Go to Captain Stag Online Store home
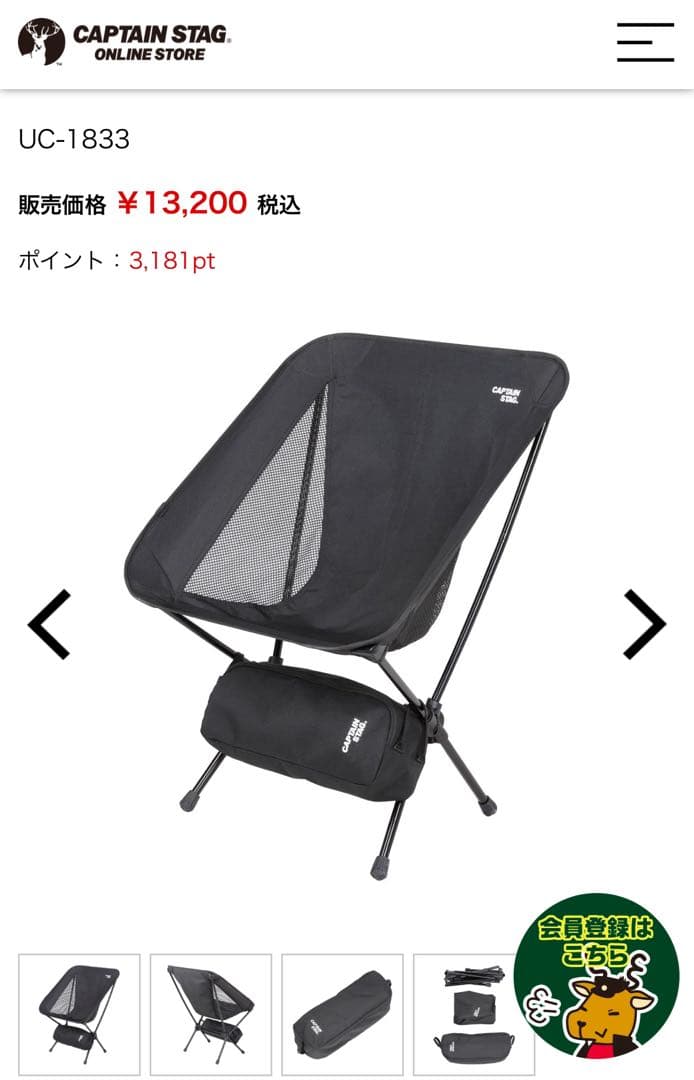The width and height of the screenshot is (694, 1080). 125,42
